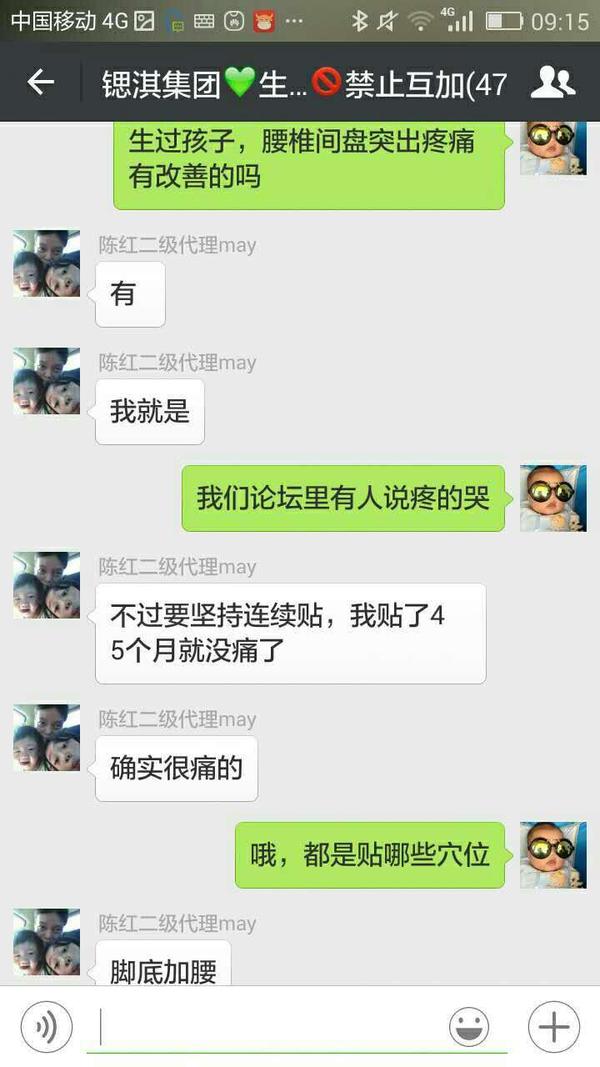600x1067 pixels.
Task: Tap avatar beside '确实很痛的' message
Action: [46, 737]
